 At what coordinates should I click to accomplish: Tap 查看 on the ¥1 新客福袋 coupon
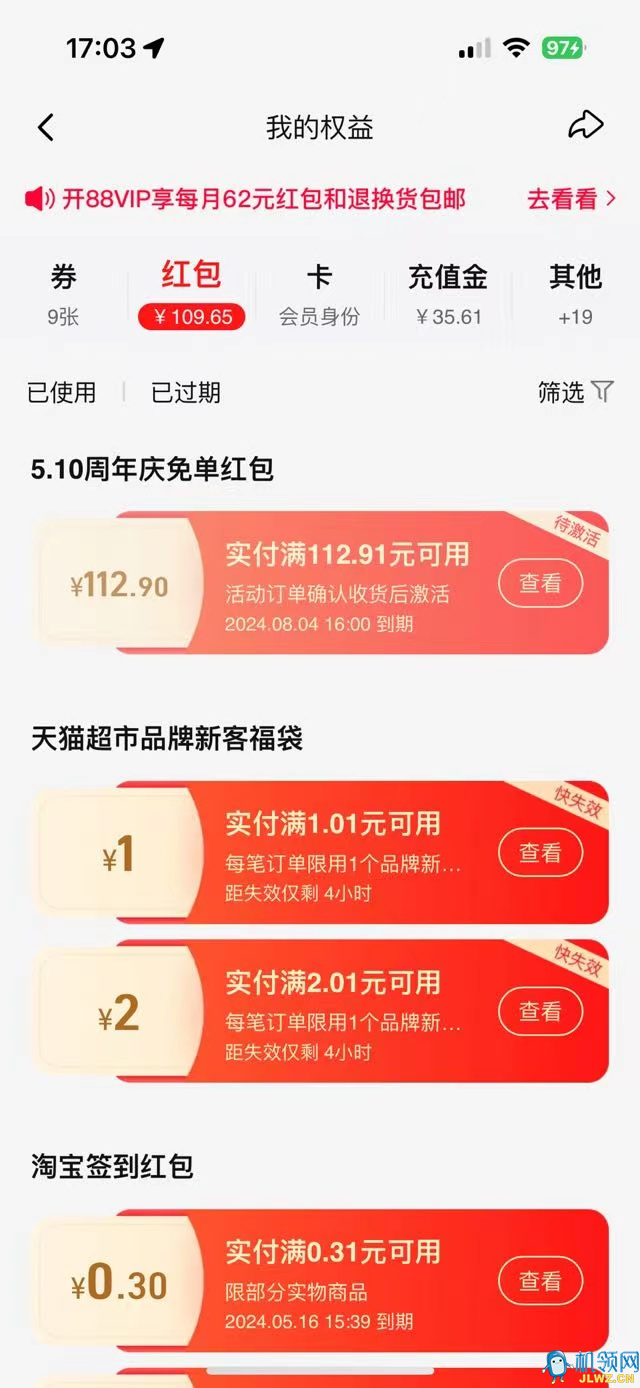540,853
